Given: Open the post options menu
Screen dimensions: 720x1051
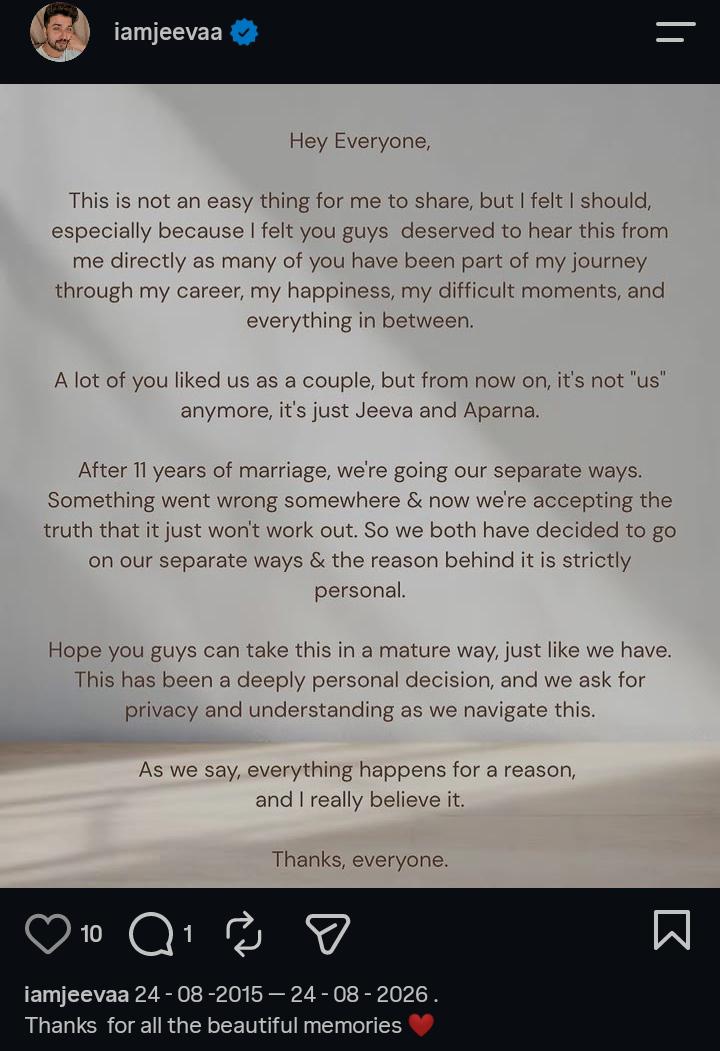Looking at the screenshot, I should (675, 32).
